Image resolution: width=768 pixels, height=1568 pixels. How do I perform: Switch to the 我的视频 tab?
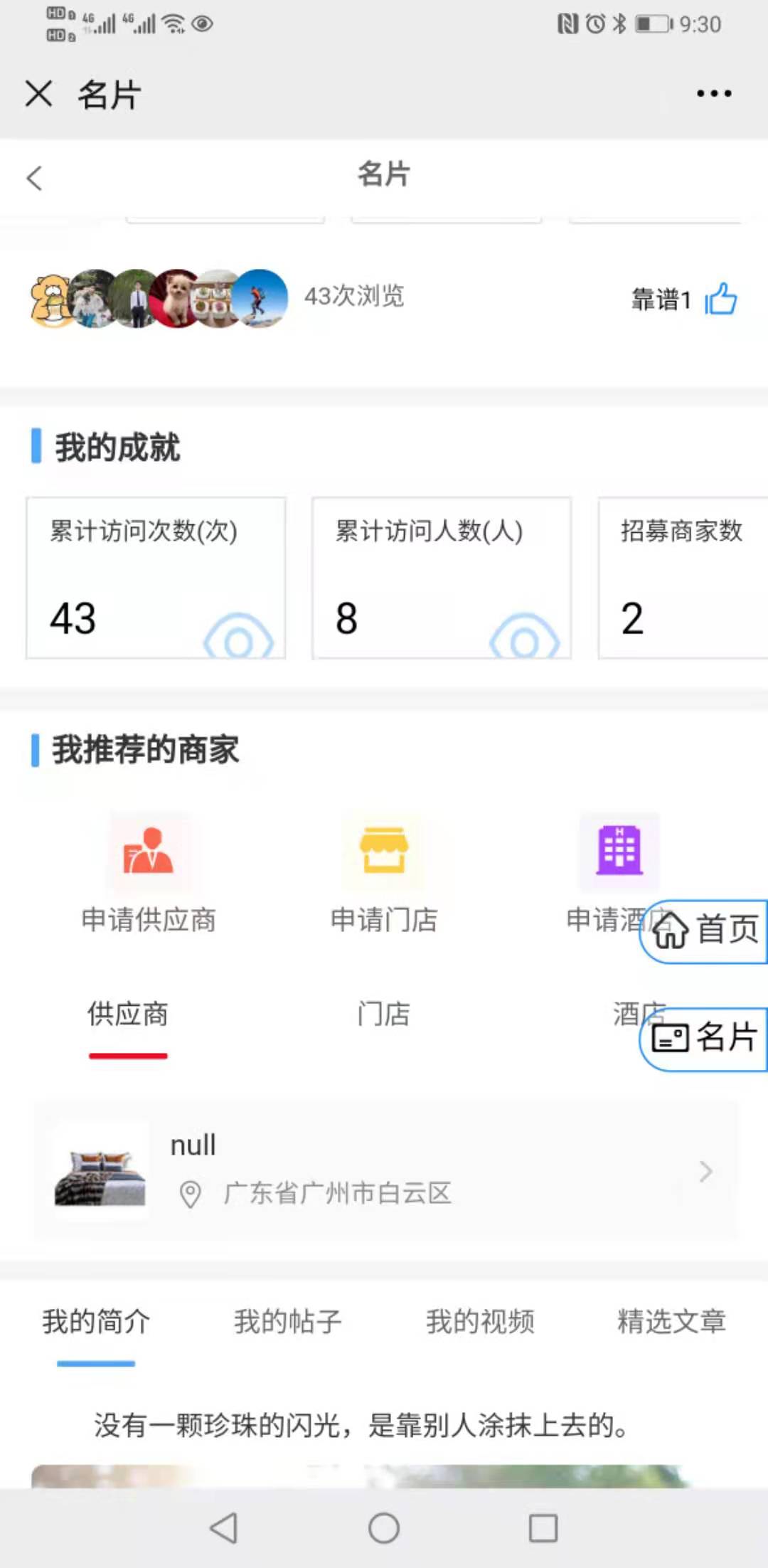click(x=480, y=1322)
